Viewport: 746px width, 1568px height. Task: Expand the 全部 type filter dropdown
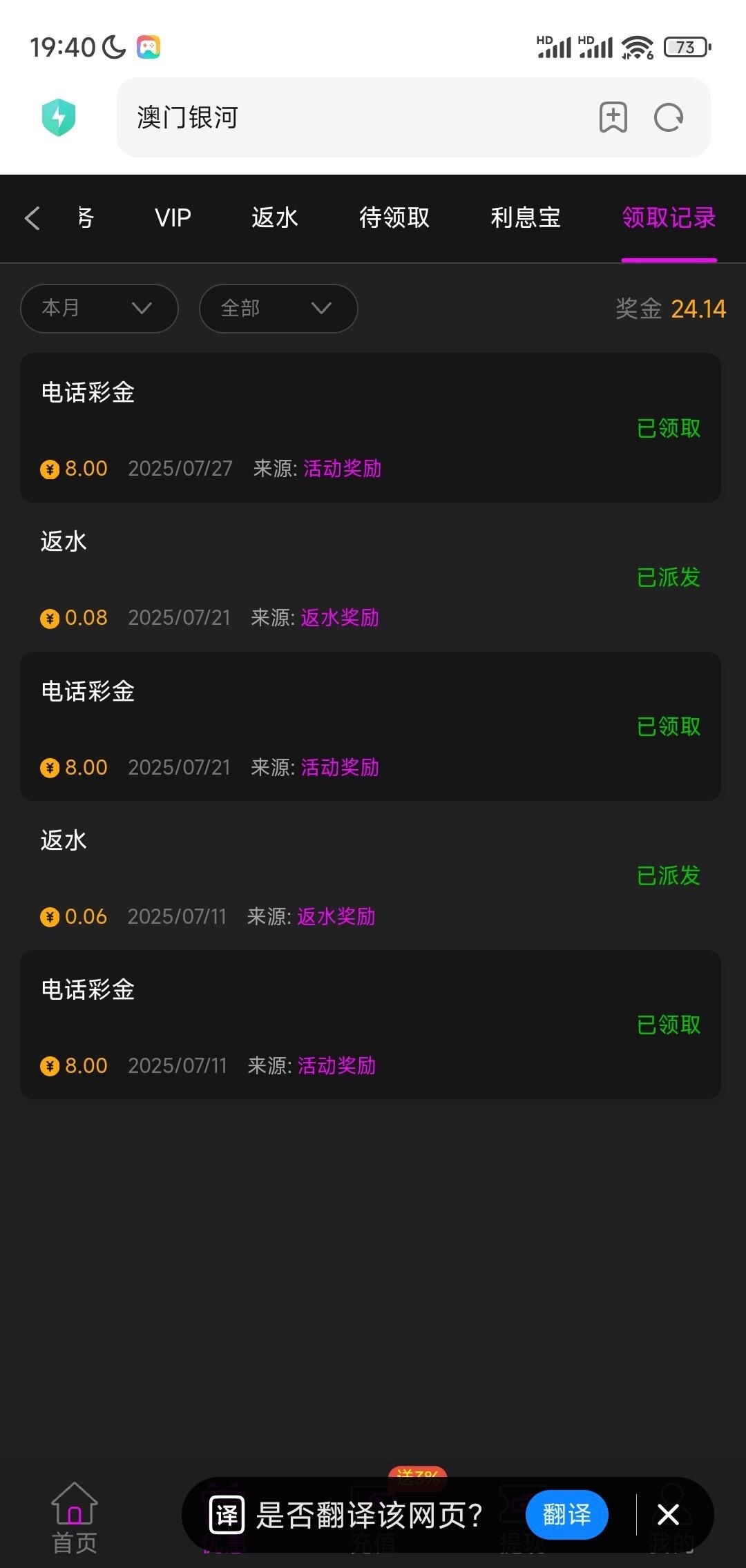point(278,308)
